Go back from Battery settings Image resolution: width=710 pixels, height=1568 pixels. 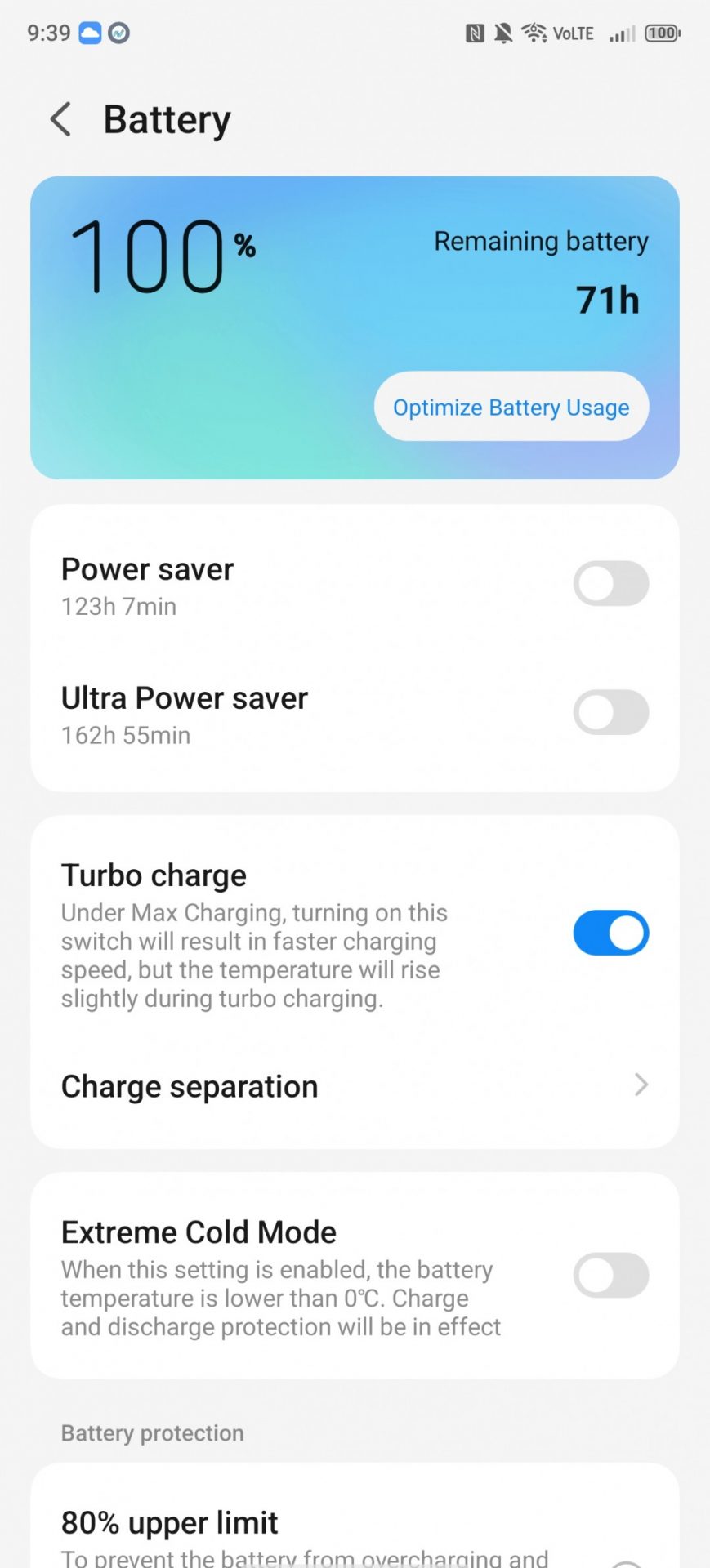[x=61, y=119]
